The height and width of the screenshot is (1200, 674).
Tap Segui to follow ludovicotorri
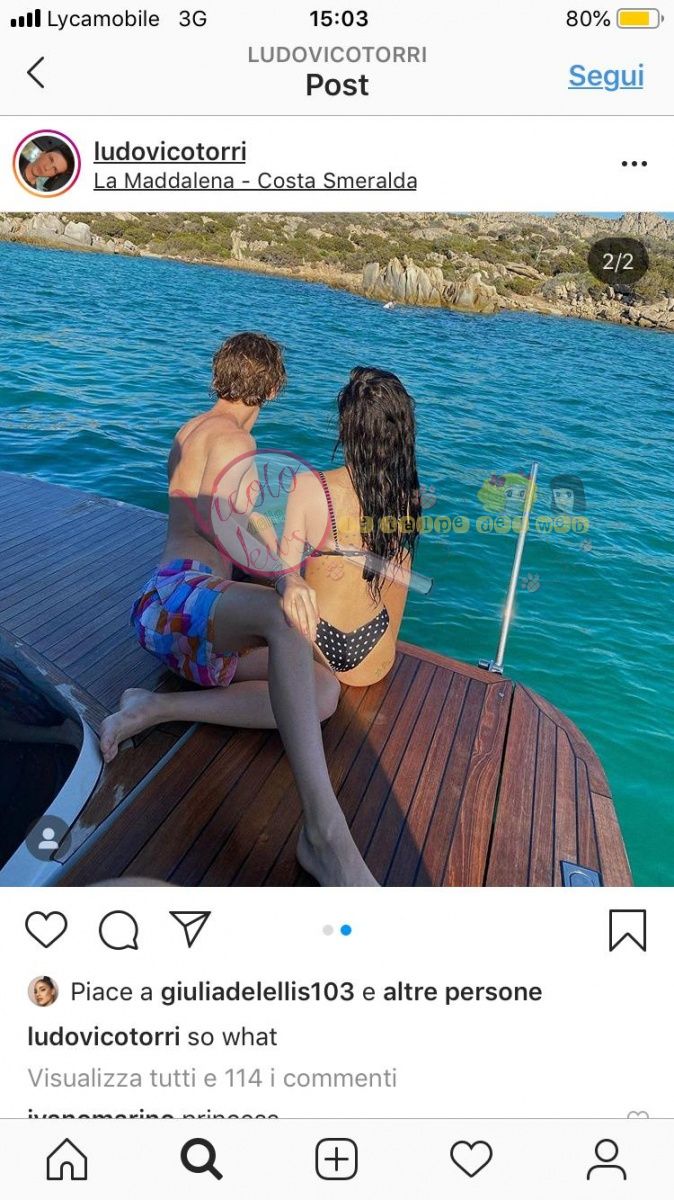click(x=605, y=76)
